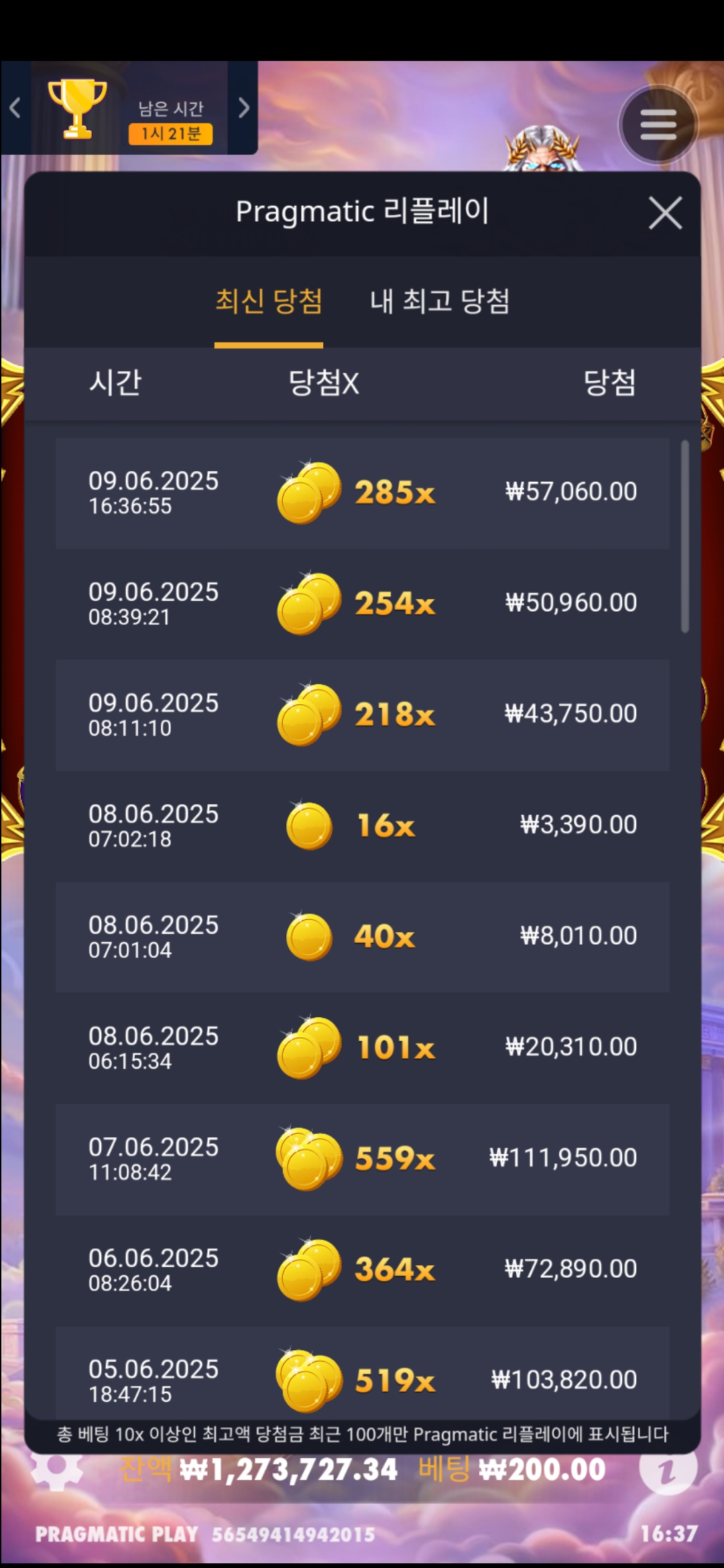This screenshot has width=724, height=1568.
Task: Go to the previous tournament banner
Action: [x=15, y=108]
